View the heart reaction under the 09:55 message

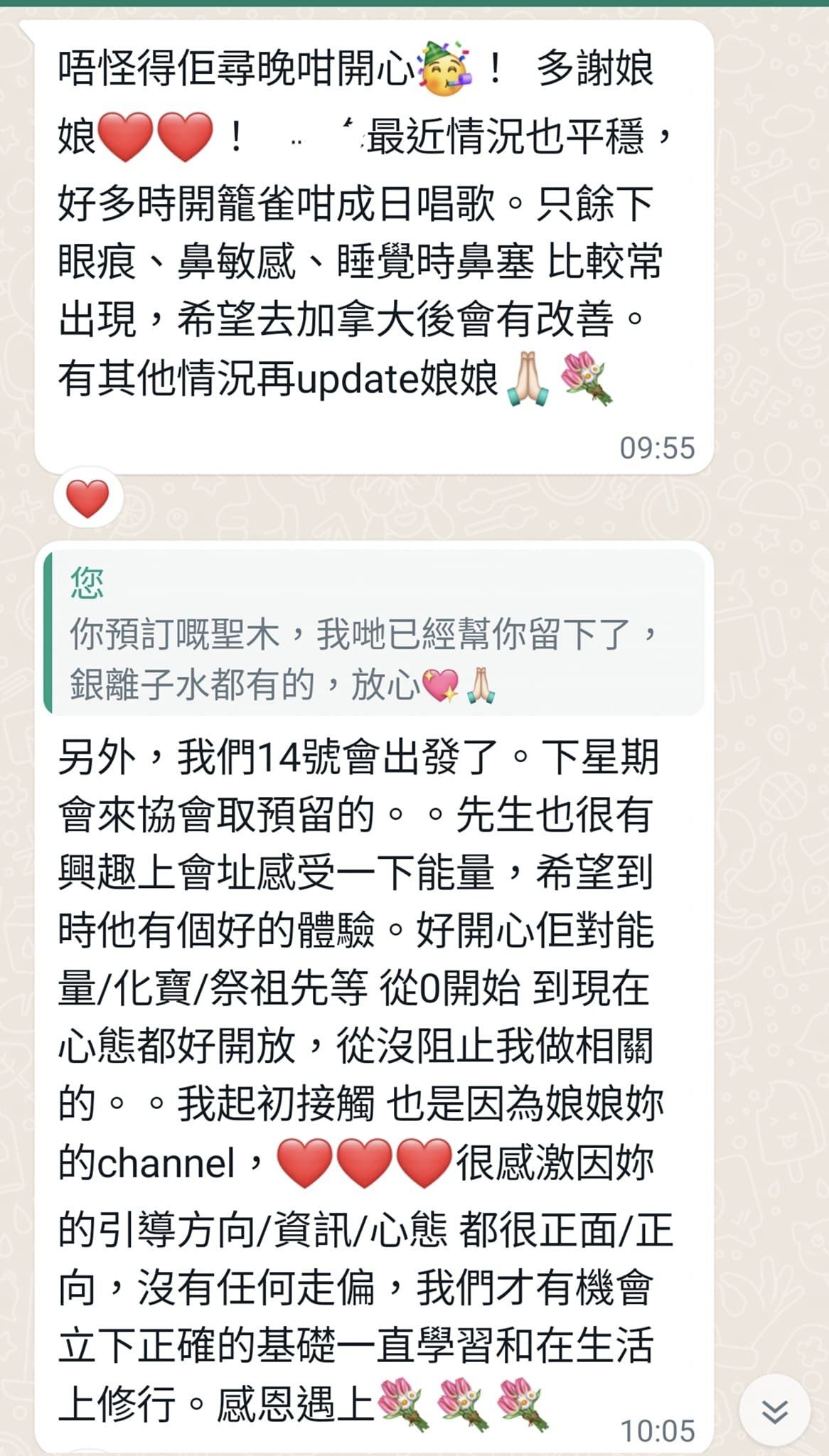(87, 498)
